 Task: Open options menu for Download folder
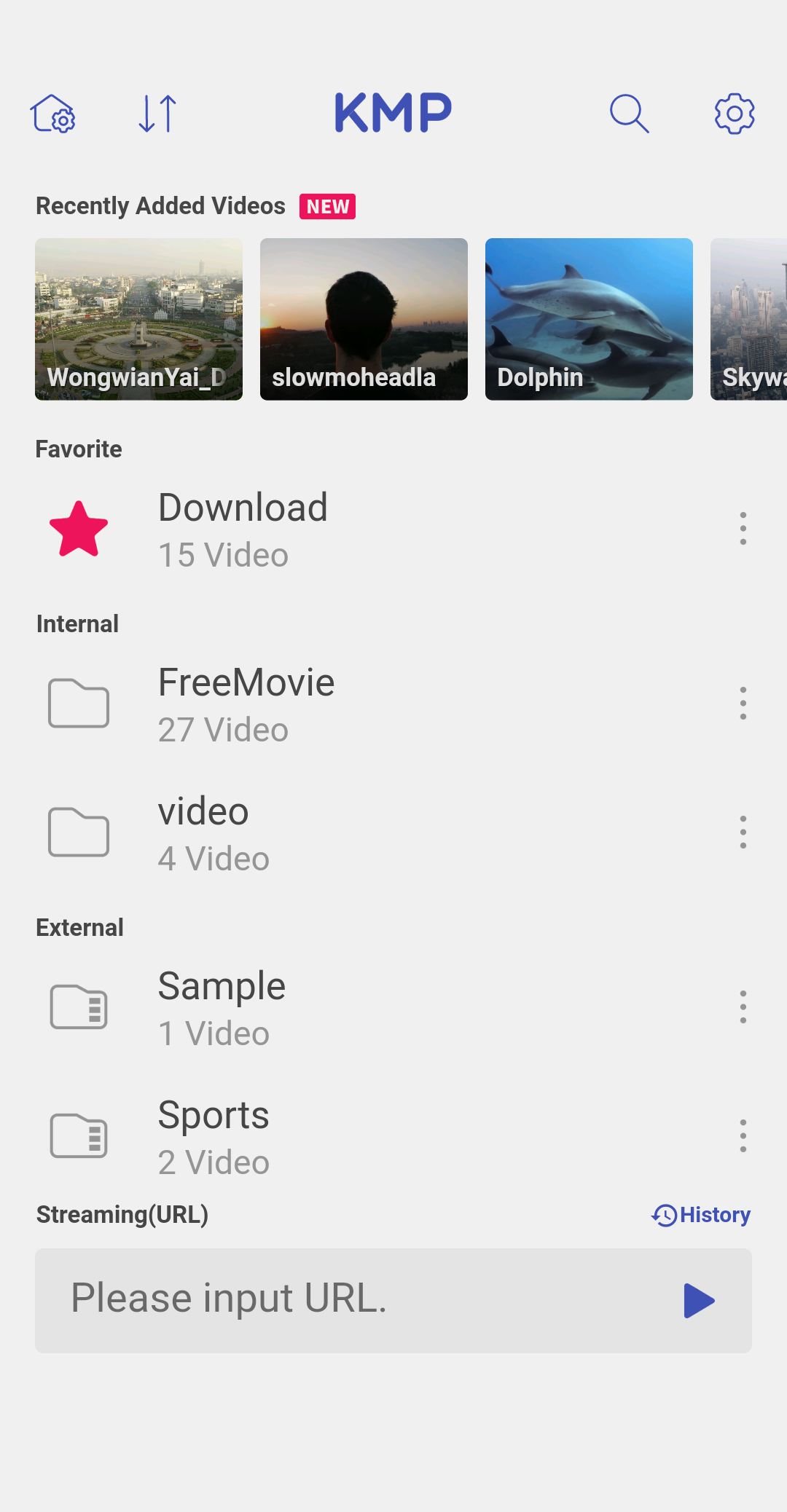[743, 529]
